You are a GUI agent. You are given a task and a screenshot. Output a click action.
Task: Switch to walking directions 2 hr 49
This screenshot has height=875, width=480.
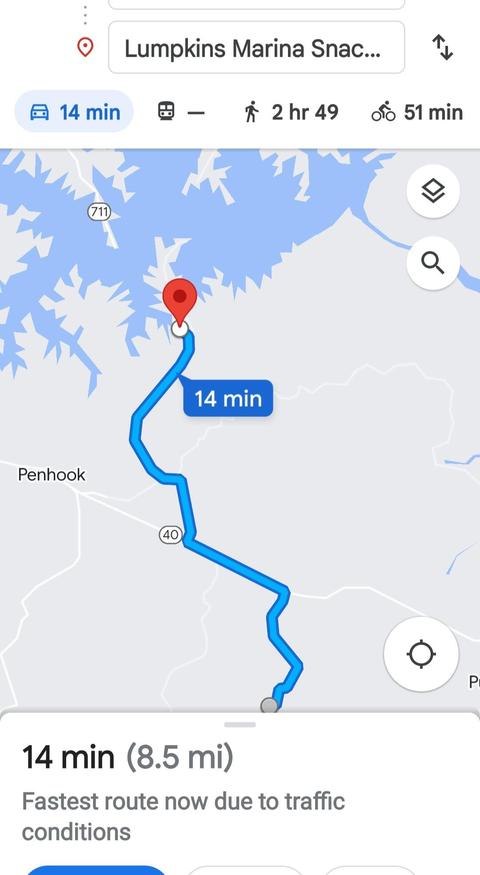pos(291,112)
